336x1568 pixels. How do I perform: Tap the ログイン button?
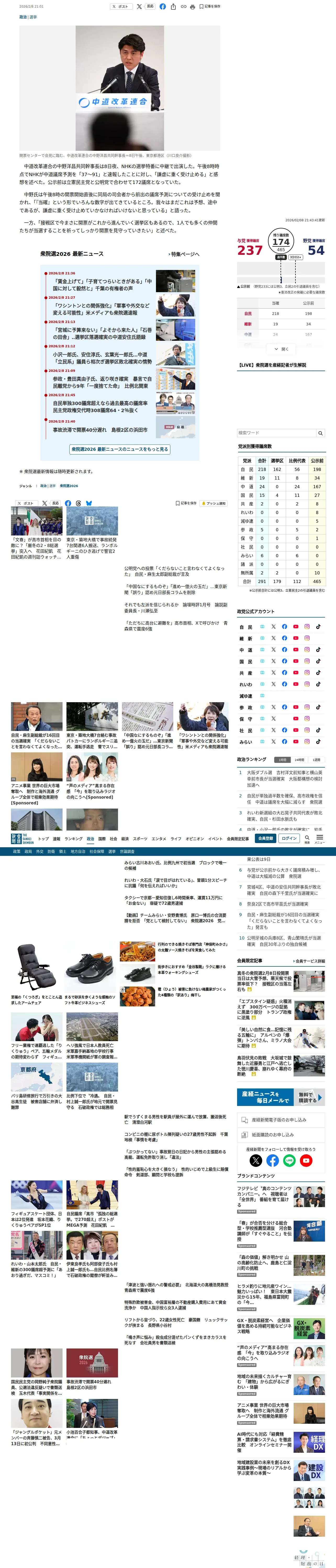(x=289, y=838)
